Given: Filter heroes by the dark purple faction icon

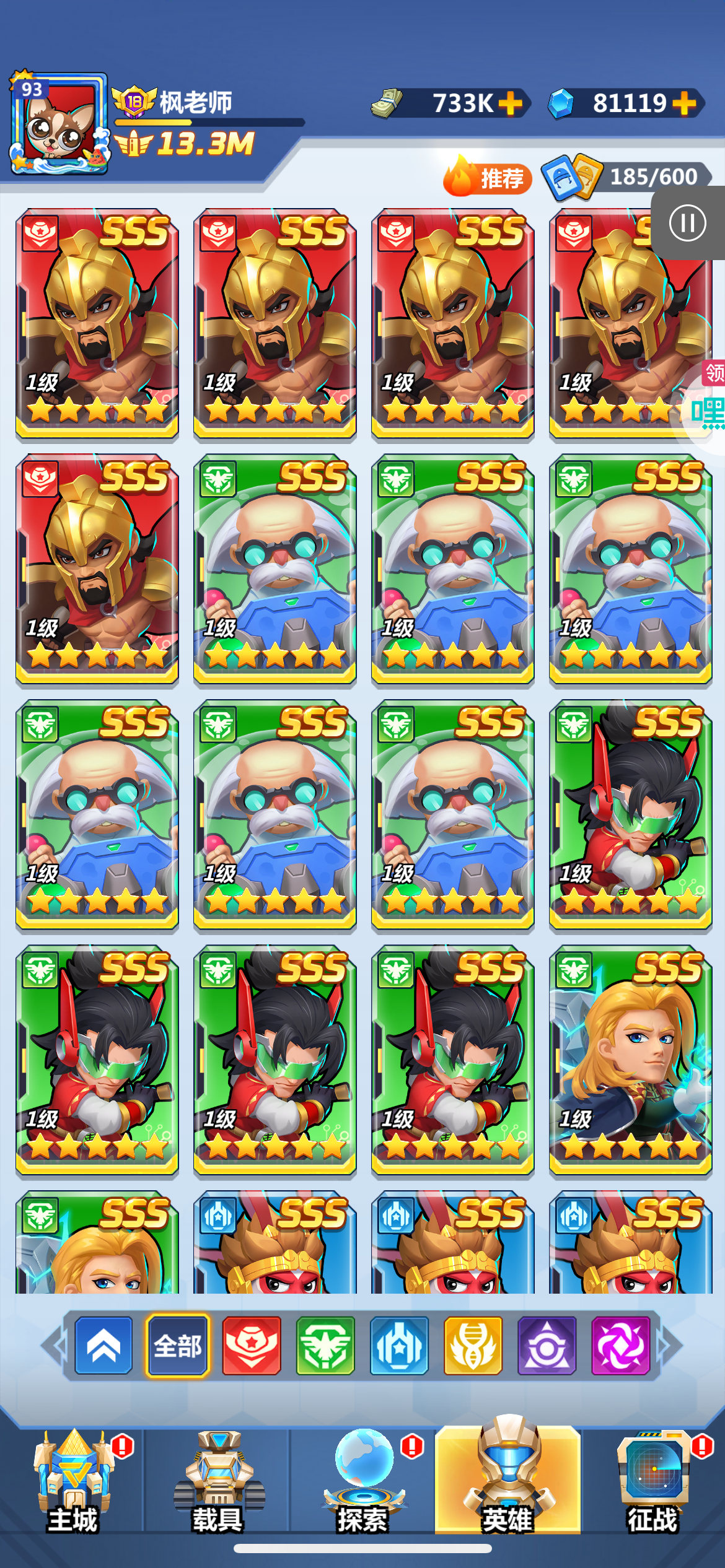Looking at the screenshot, I should tap(547, 1346).
